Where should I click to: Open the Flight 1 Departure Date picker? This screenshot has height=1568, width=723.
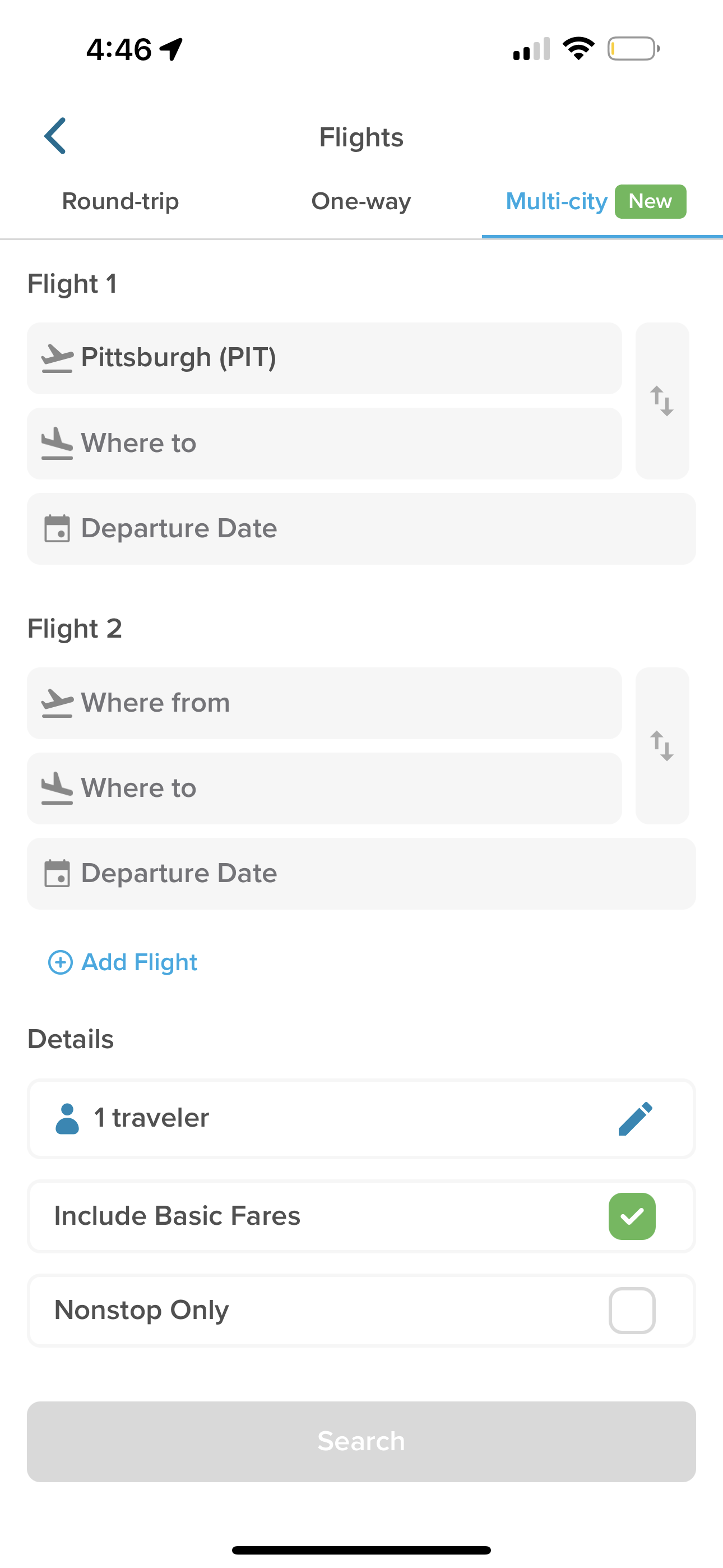coord(361,528)
